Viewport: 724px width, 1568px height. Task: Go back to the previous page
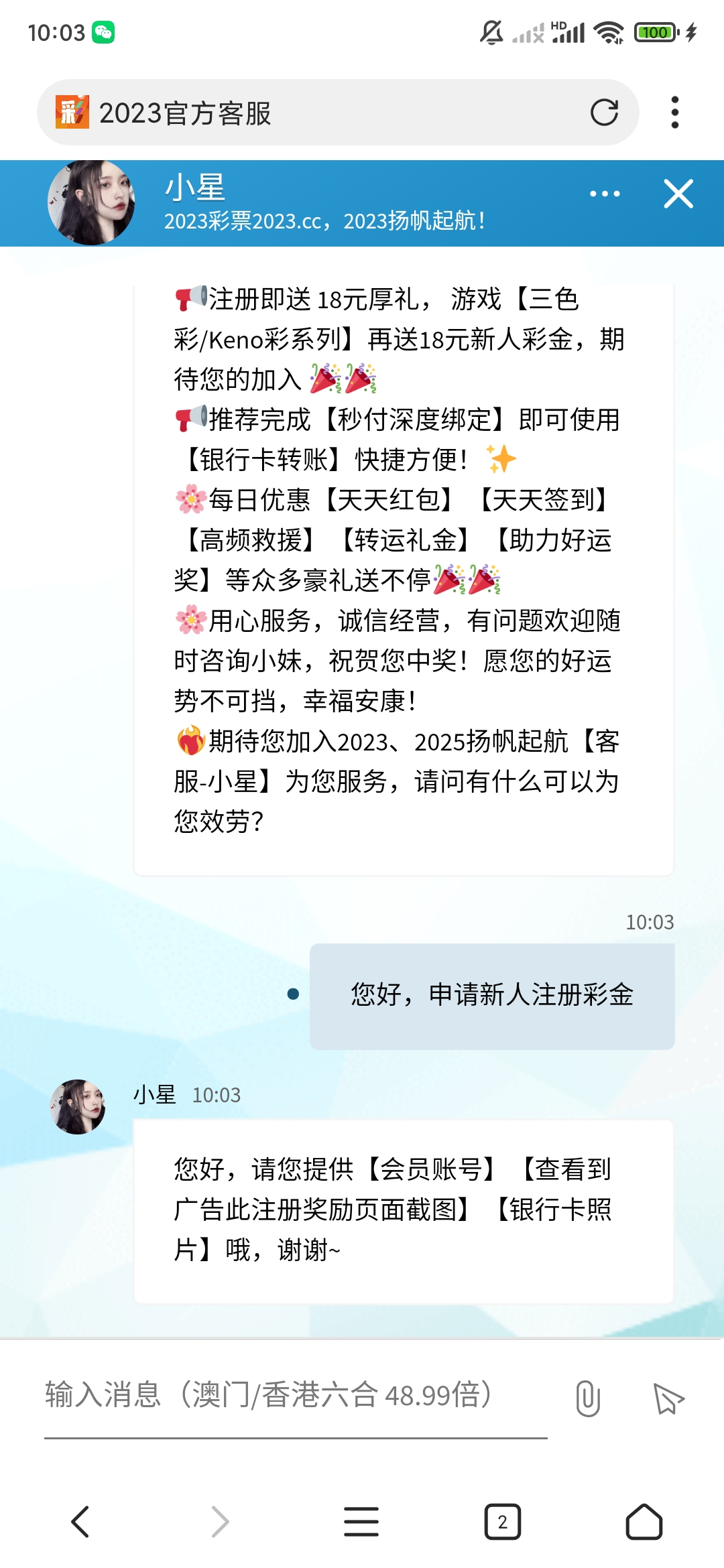80,1522
